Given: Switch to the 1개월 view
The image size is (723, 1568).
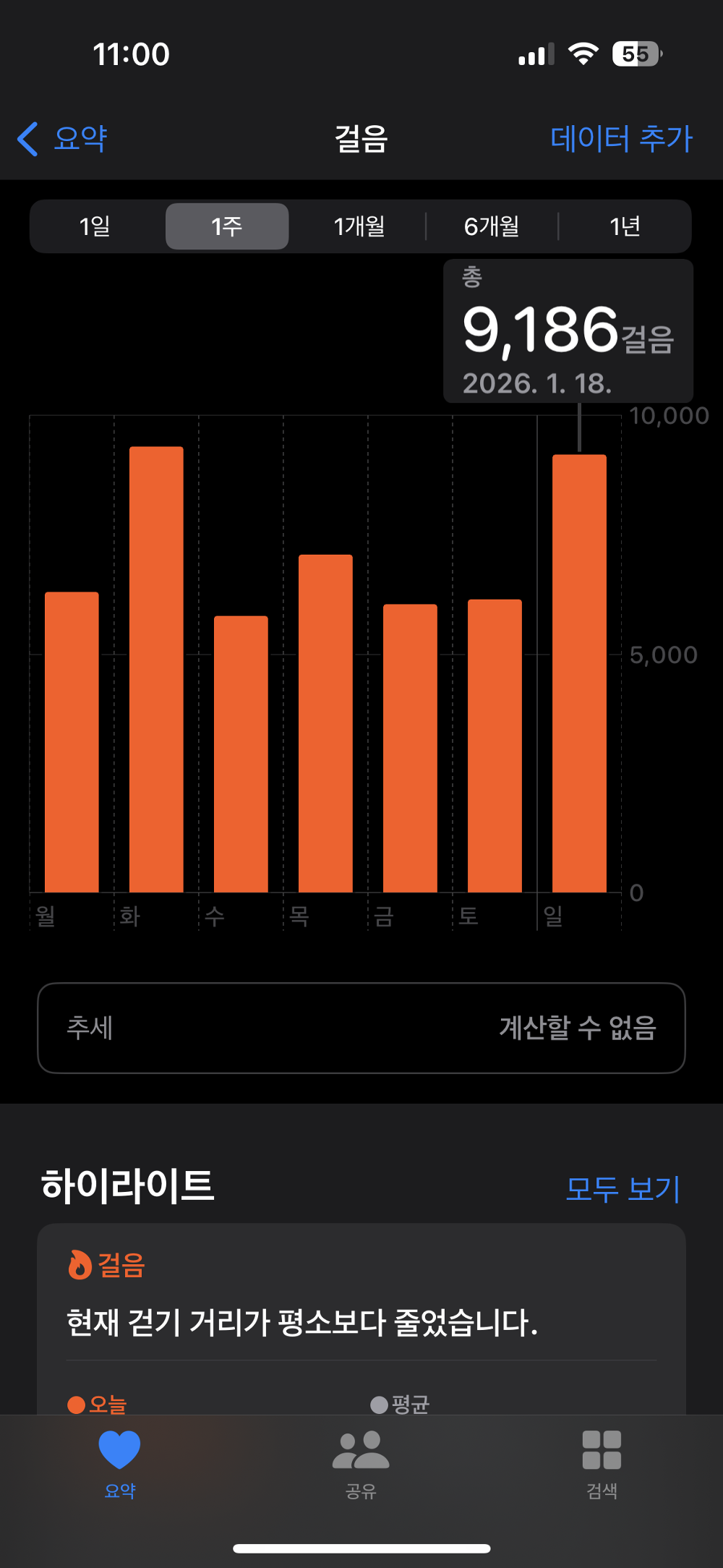Looking at the screenshot, I should (x=359, y=226).
